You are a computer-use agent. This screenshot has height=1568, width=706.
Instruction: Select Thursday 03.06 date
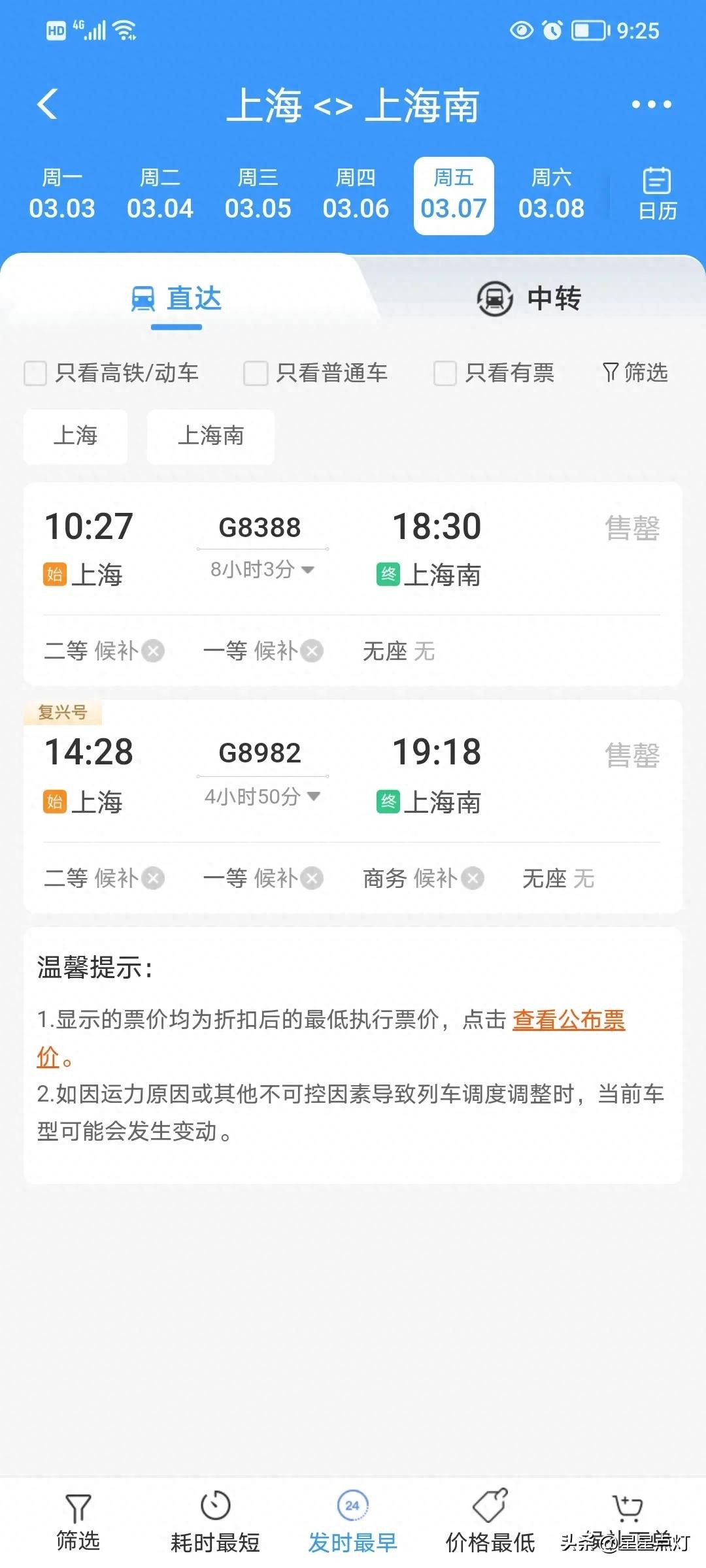pyautogui.click(x=356, y=195)
